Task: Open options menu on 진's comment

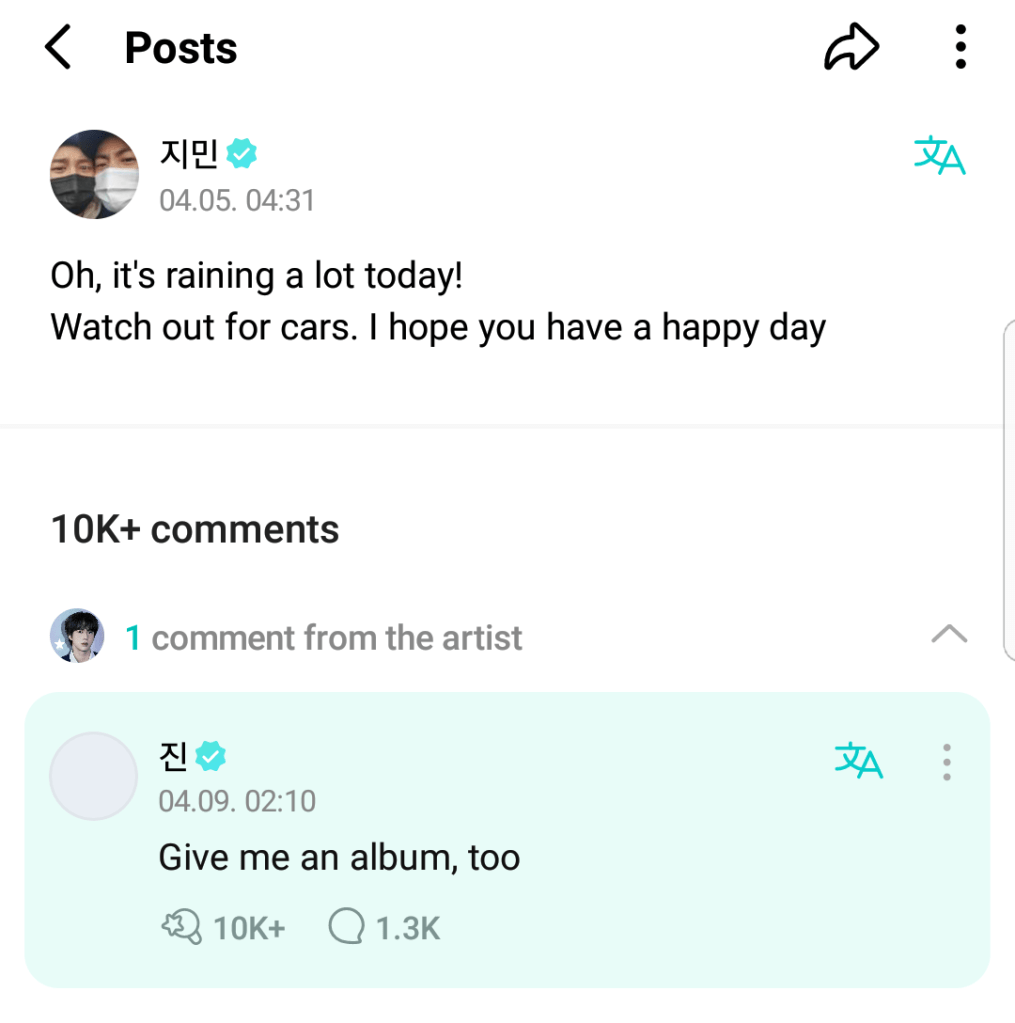Action: pos(946,762)
